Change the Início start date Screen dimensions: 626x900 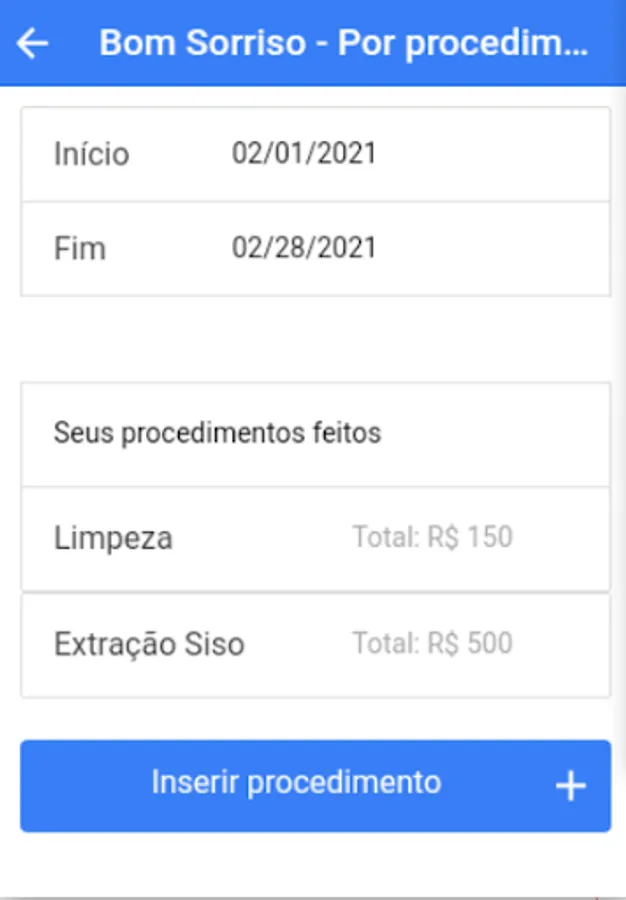[x=304, y=154]
